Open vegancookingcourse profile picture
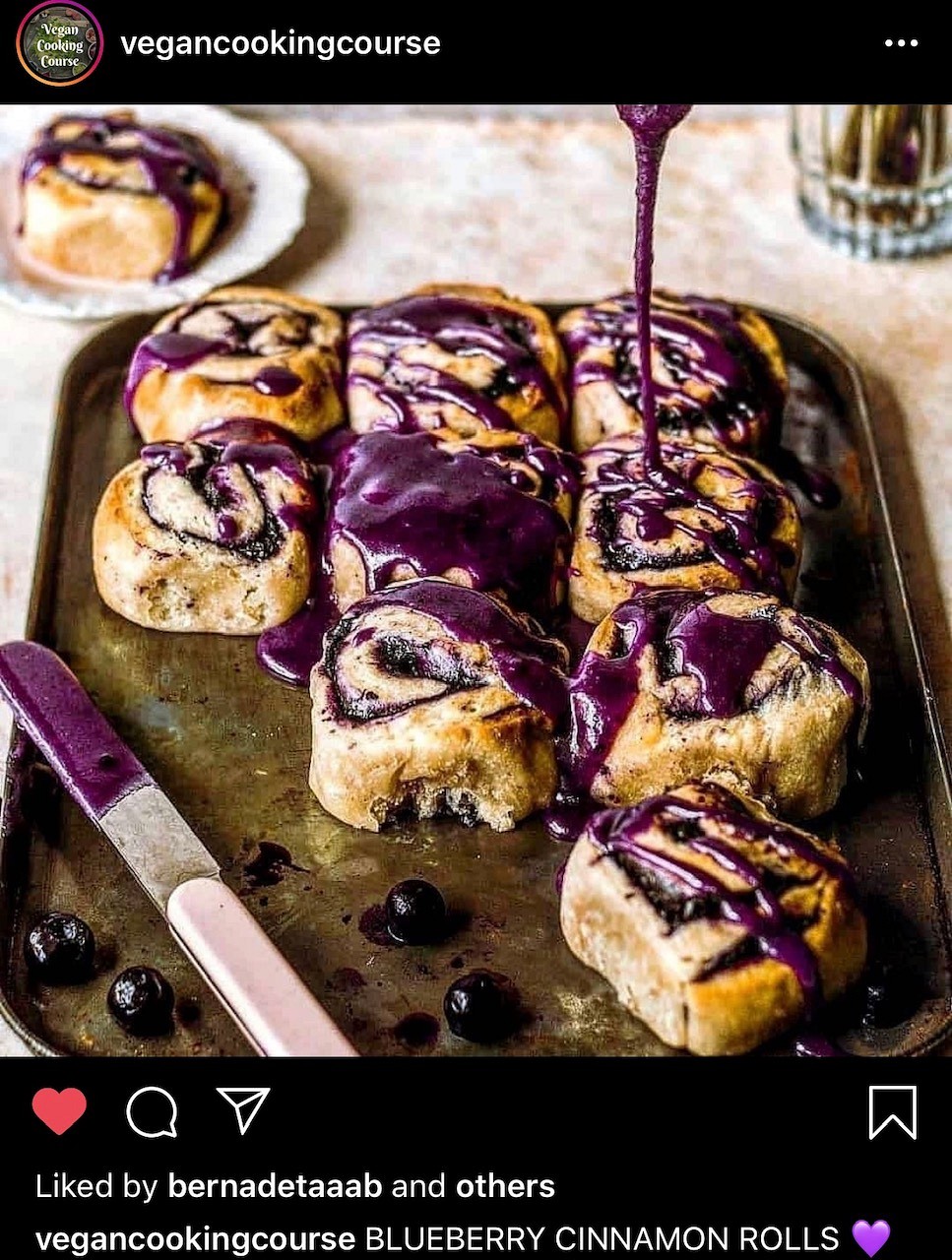This screenshot has height=1260, width=952. click(59, 43)
